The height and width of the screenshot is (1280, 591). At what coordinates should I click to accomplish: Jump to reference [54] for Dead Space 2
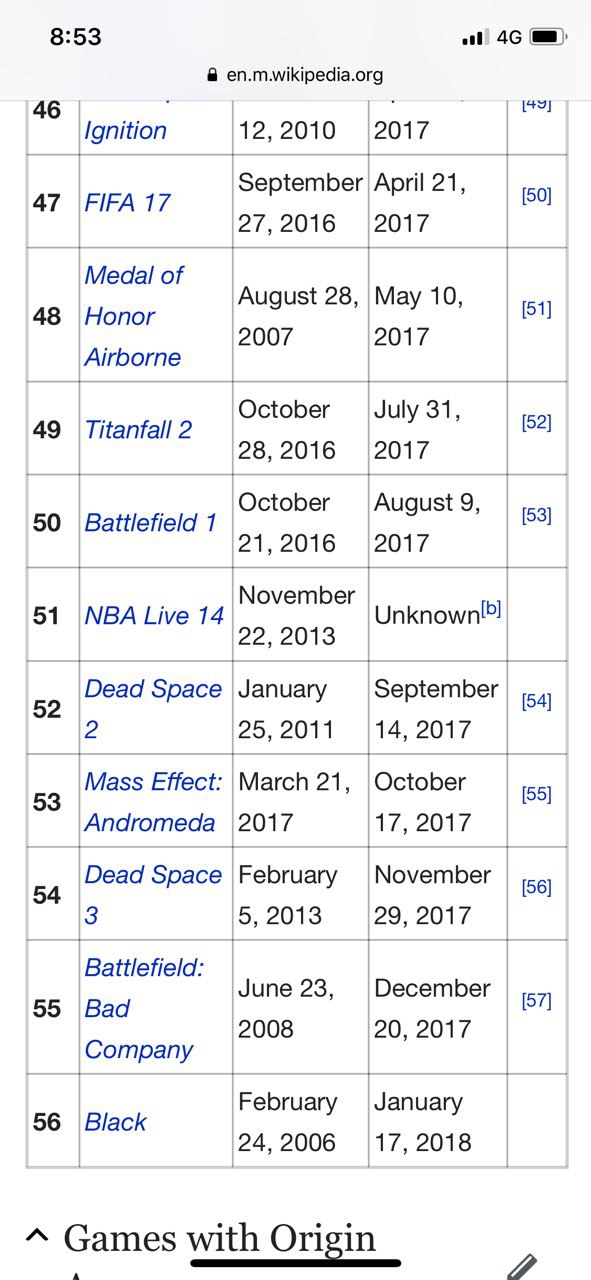(x=536, y=701)
